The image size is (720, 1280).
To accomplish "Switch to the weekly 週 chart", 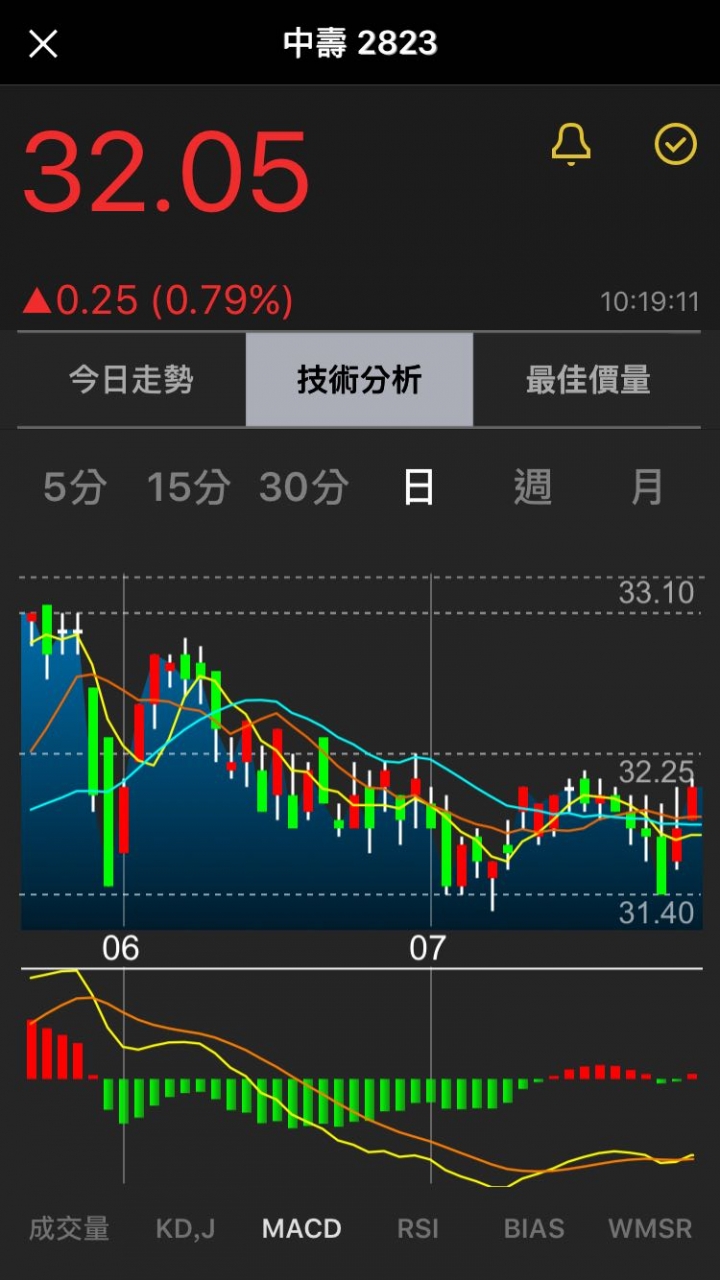I will pos(533,488).
